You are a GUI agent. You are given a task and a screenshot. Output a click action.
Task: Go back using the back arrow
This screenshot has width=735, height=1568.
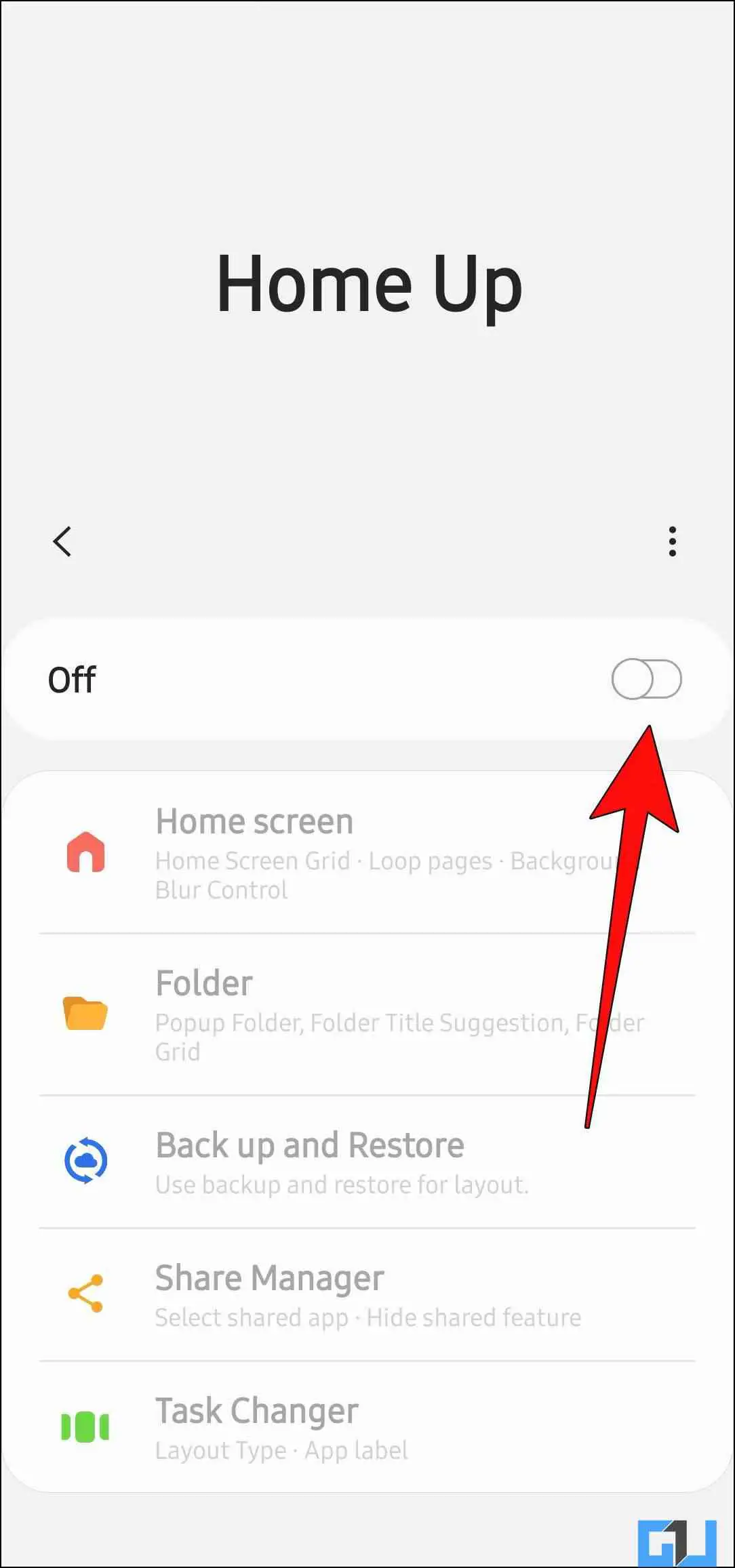point(62,541)
